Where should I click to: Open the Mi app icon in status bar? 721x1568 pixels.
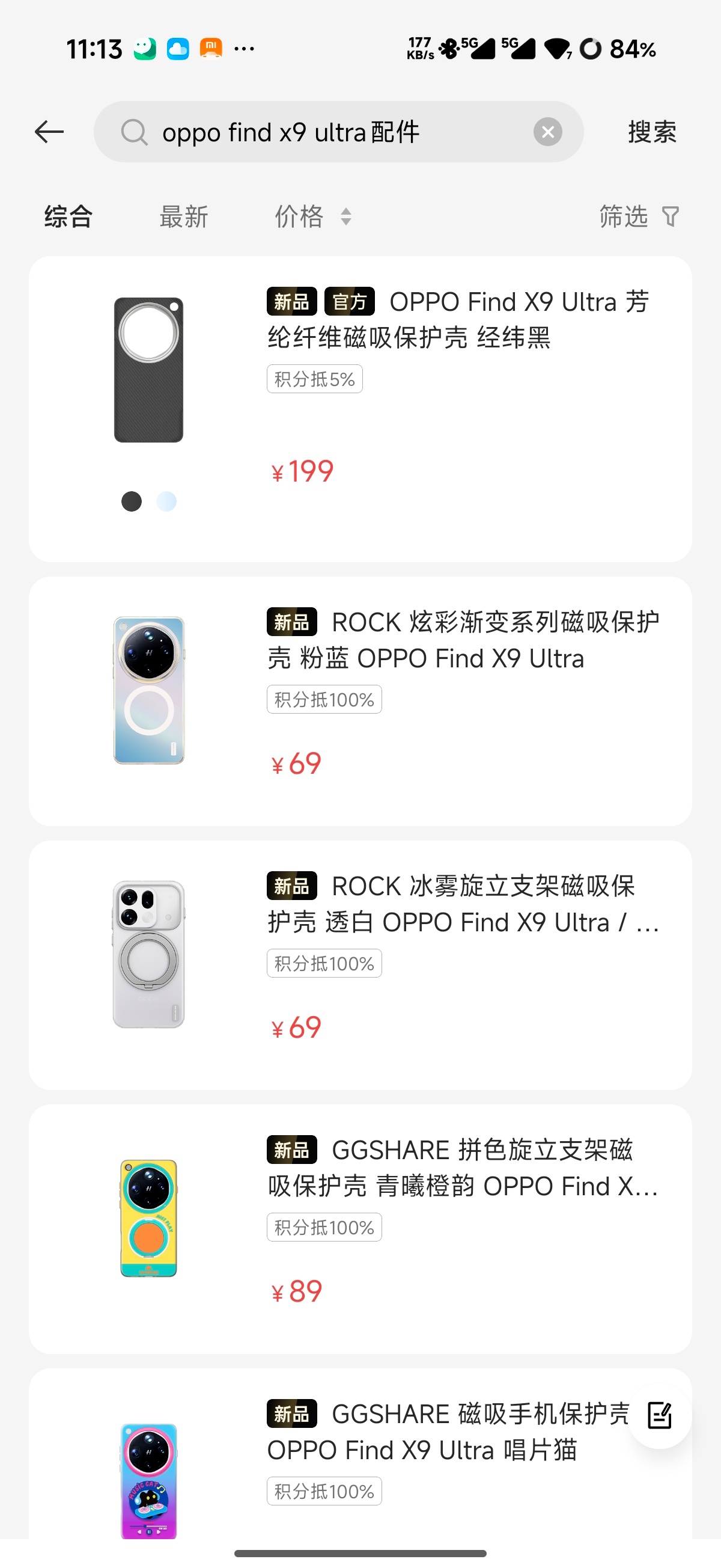pyautogui.click(x=211, y=47)
